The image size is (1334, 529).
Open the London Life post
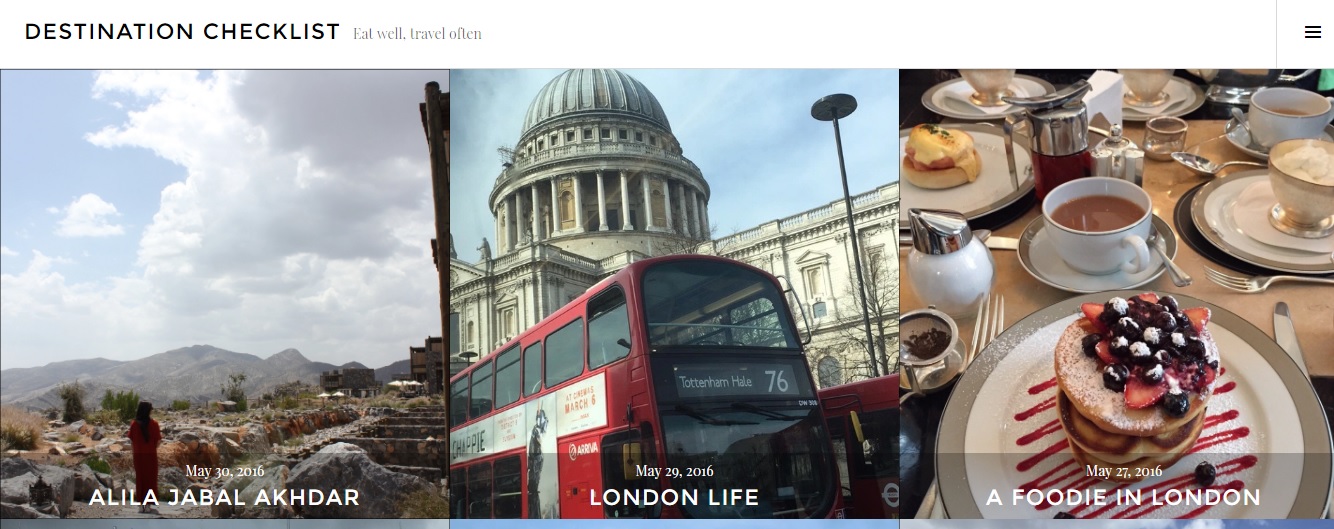674,497
